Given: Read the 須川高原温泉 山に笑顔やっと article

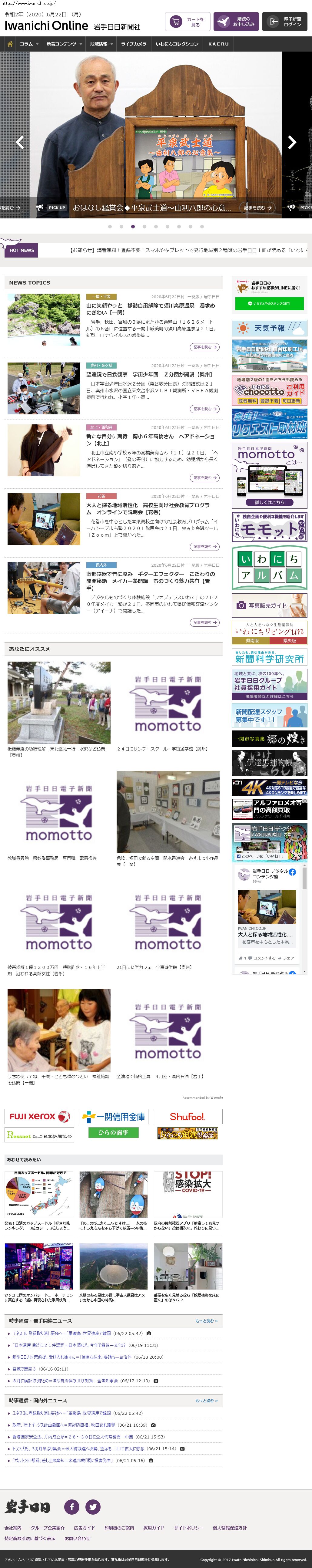Looking at the screenshot, I should tap(150, 309).
